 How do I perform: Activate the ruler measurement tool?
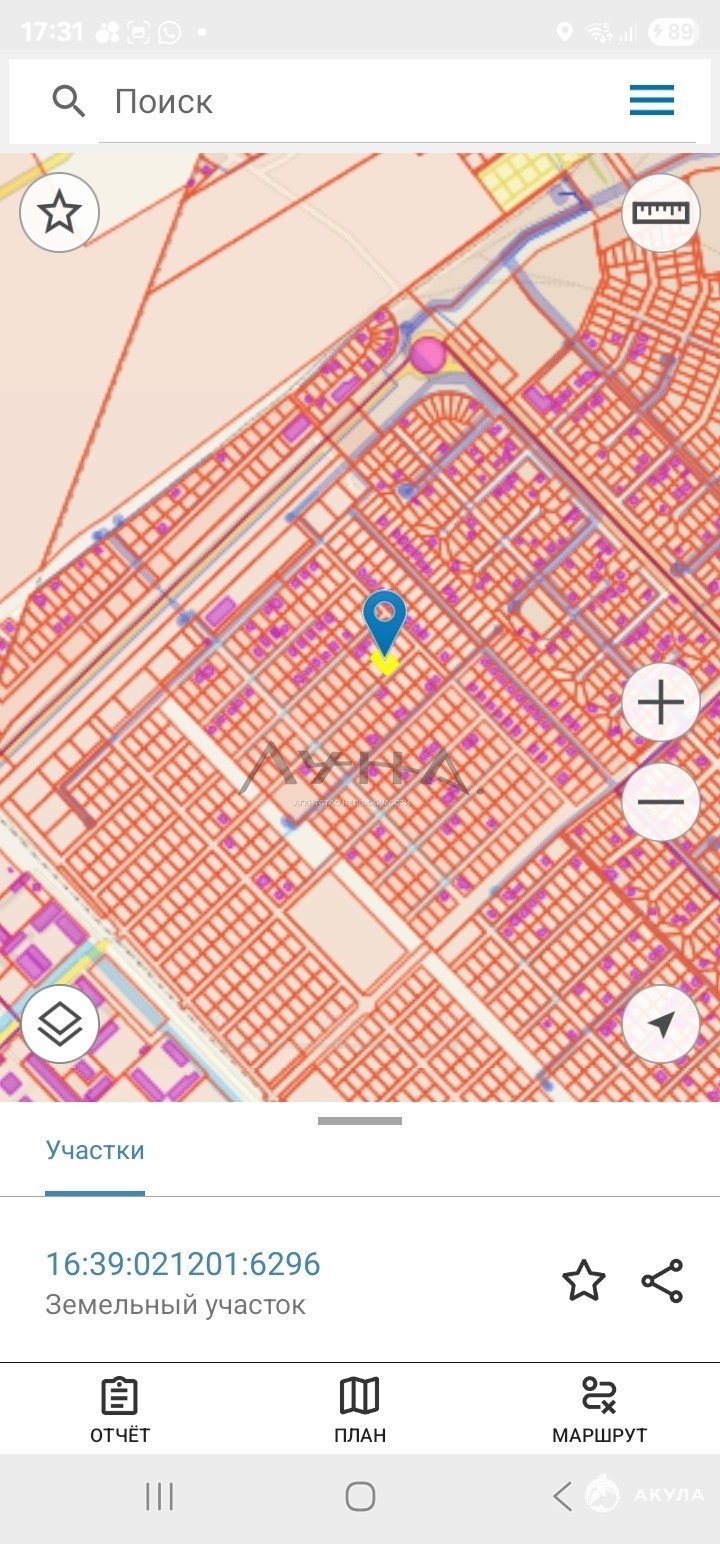pyautogui.click(x=661, y=212)
